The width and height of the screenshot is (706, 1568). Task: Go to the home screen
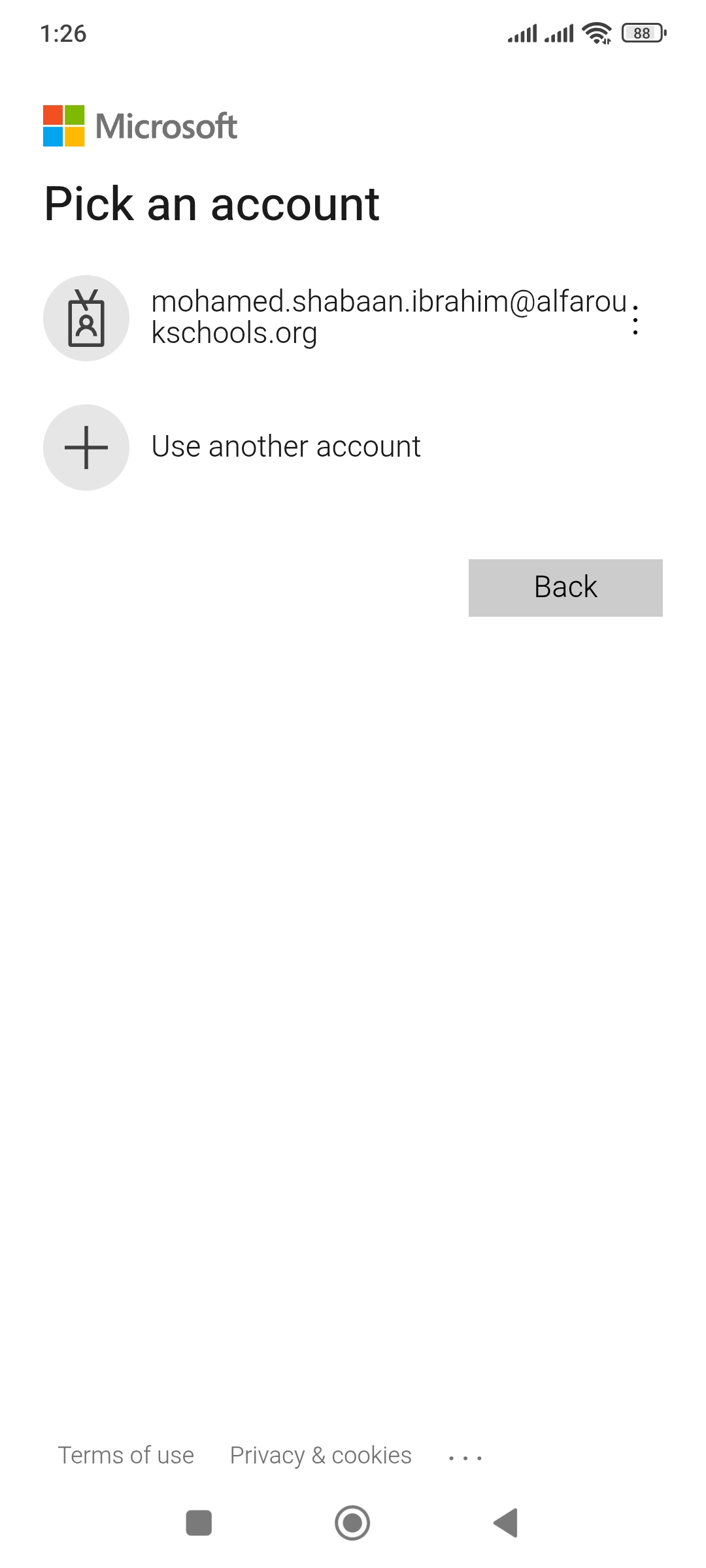pyautogui.click(x=352, y=1523)
